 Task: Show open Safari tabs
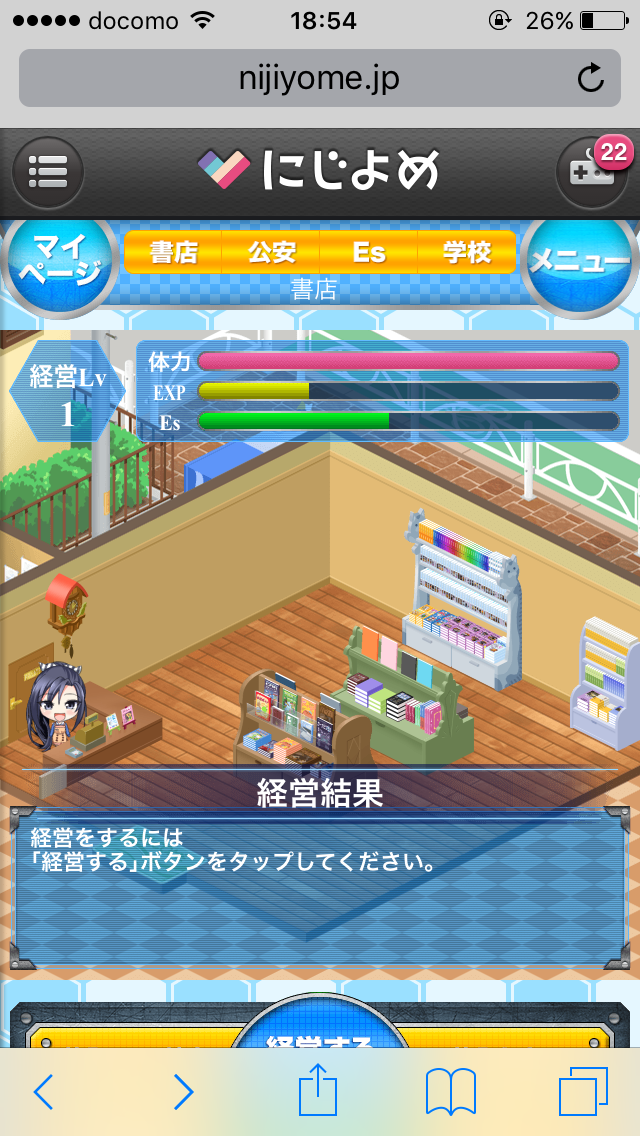pyautogui.click(x=583, y=1092)
